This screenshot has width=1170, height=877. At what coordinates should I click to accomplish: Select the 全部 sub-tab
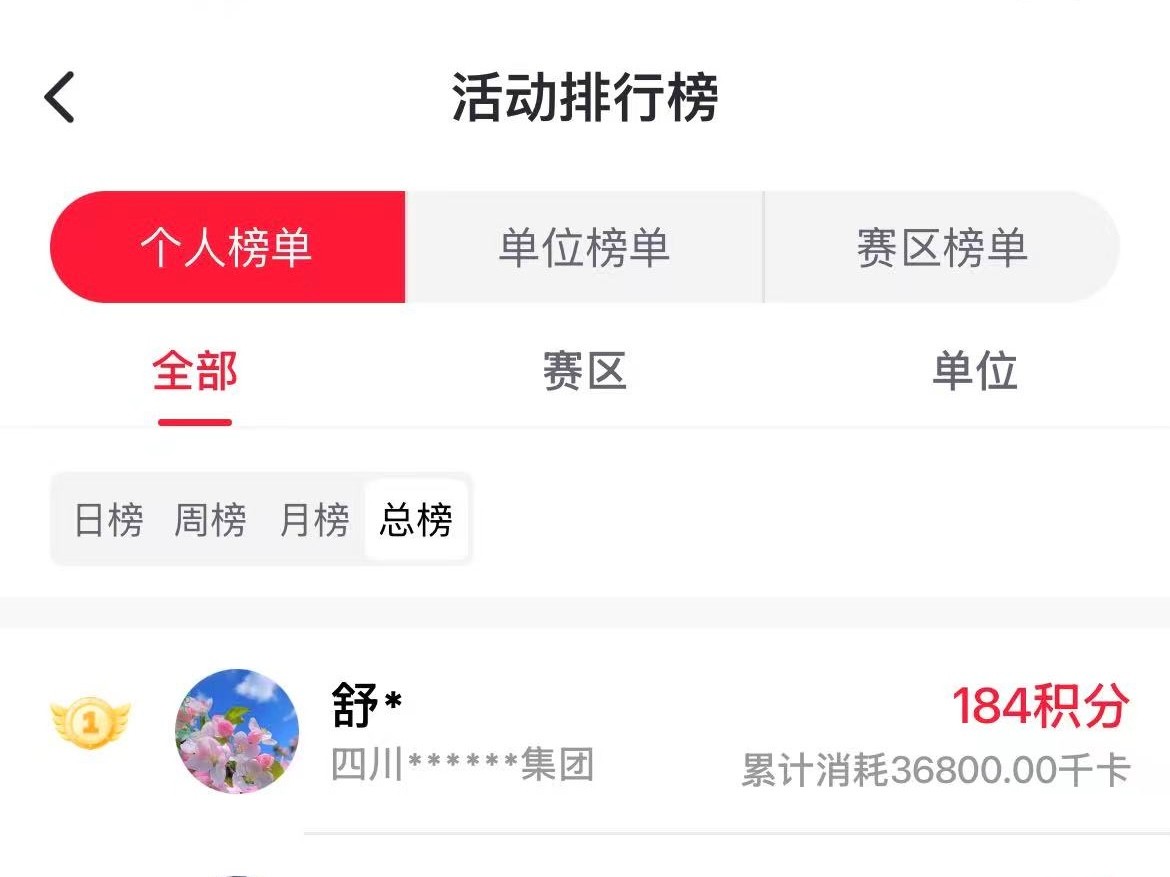point(195,372)
